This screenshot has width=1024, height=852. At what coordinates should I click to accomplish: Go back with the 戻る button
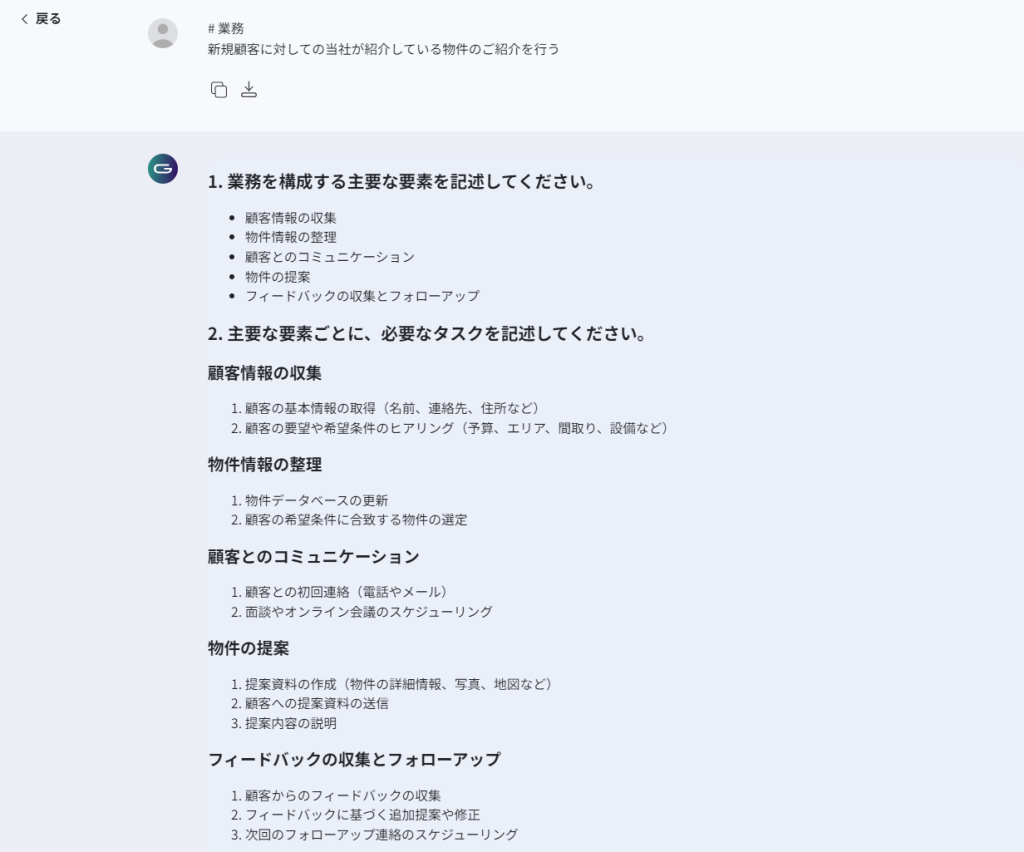pos(41,18)
